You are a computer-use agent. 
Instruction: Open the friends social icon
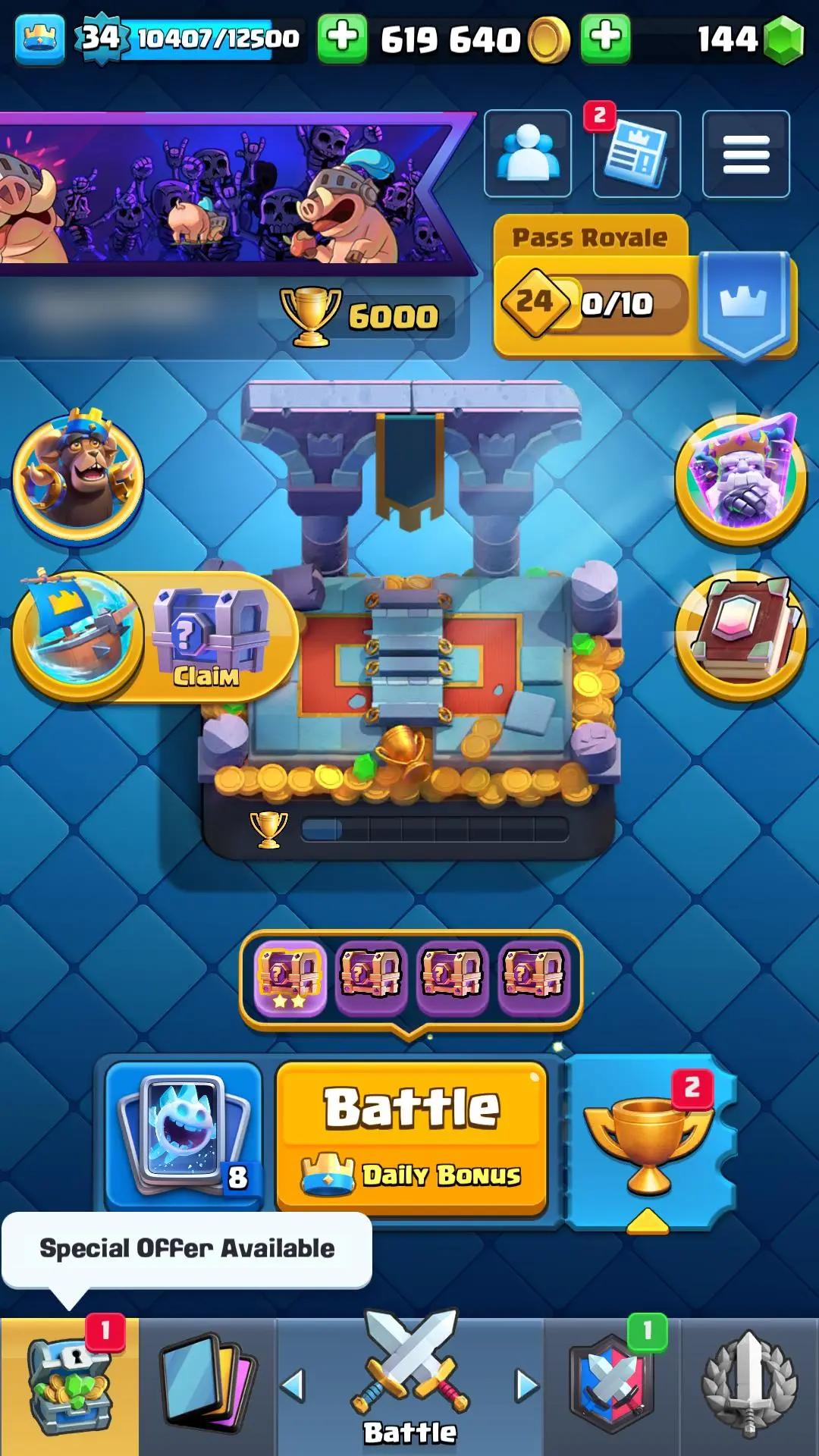pyautogui.click(x=528, y=154)
